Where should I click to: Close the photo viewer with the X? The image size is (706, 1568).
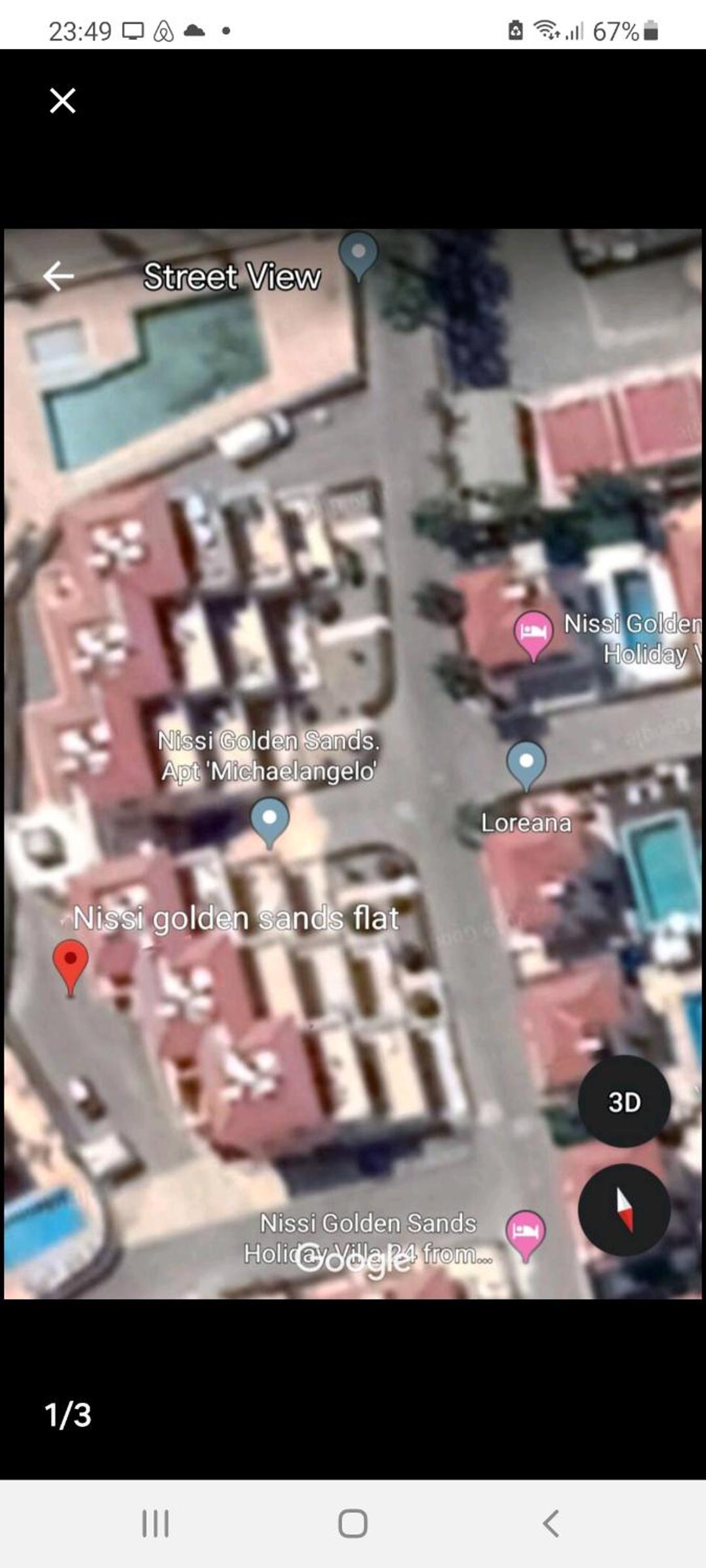(63, 101)
